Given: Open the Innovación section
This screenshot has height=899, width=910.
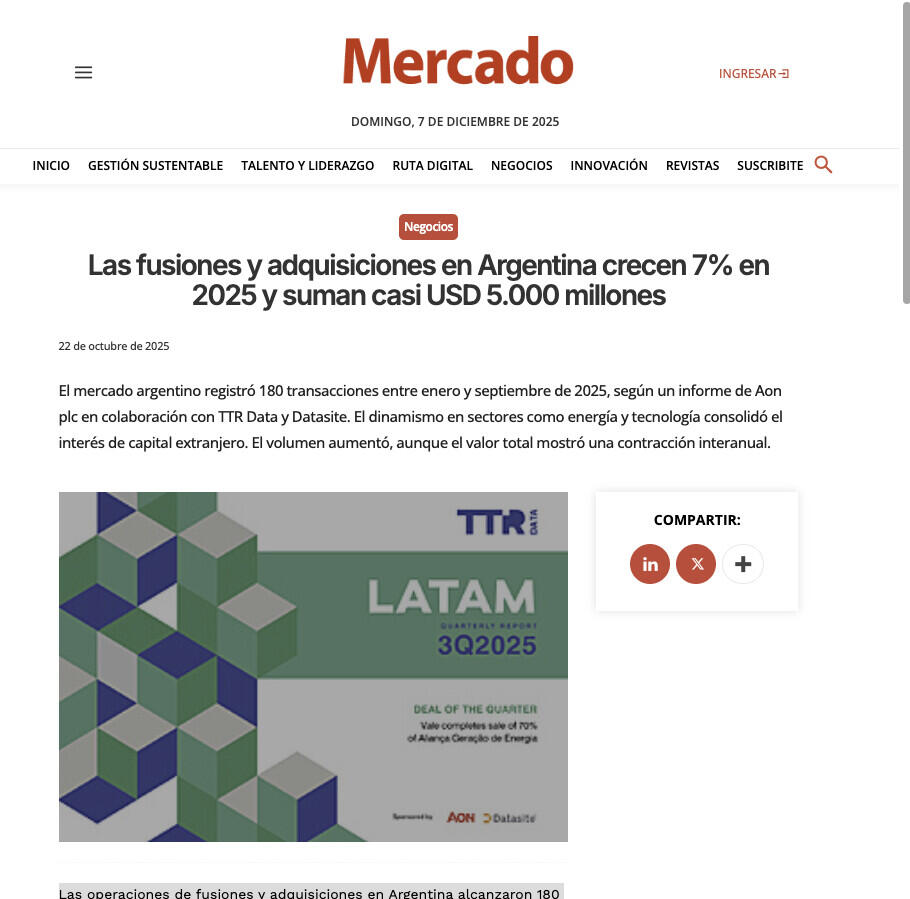Looking at the screenshot, I should click(608, 165).
